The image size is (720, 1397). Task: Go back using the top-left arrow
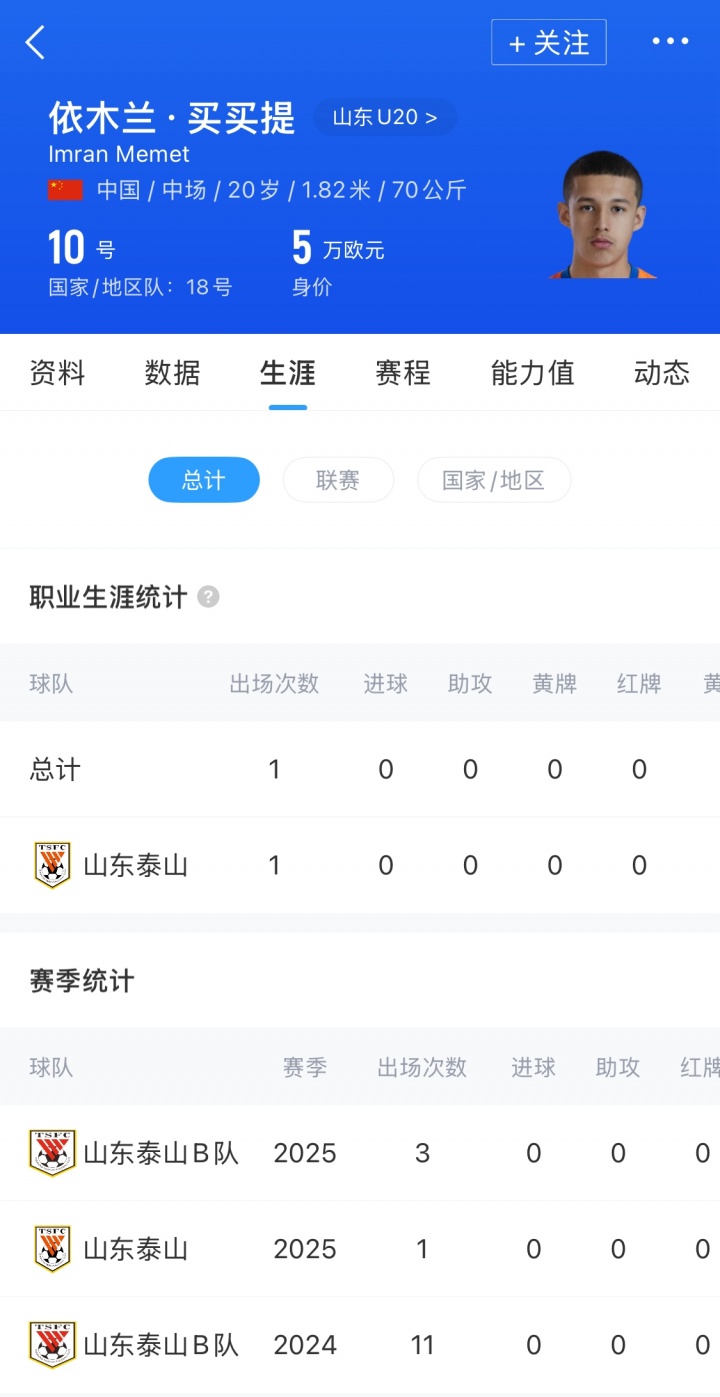tap(36, 42)
